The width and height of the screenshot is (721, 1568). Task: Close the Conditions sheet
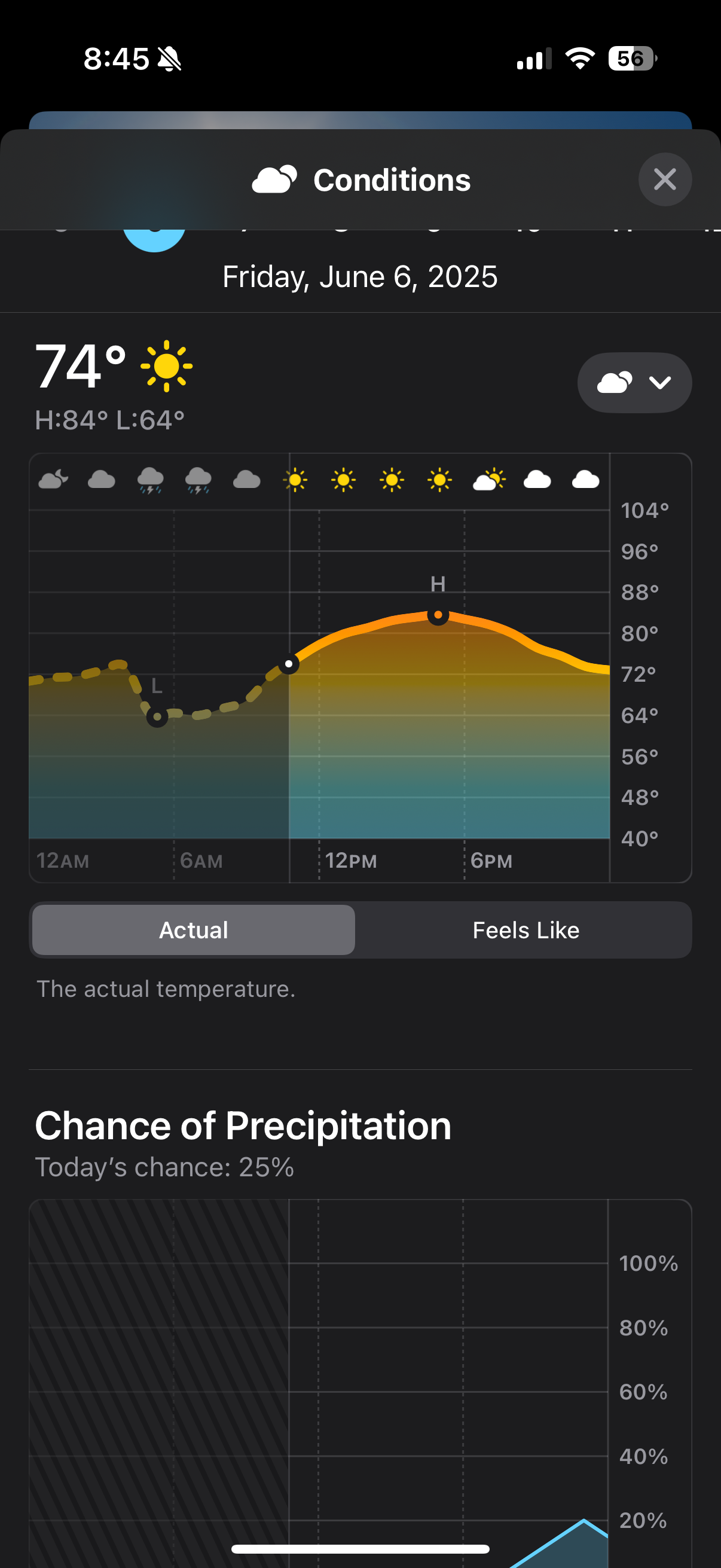click(x=664, y=179)
